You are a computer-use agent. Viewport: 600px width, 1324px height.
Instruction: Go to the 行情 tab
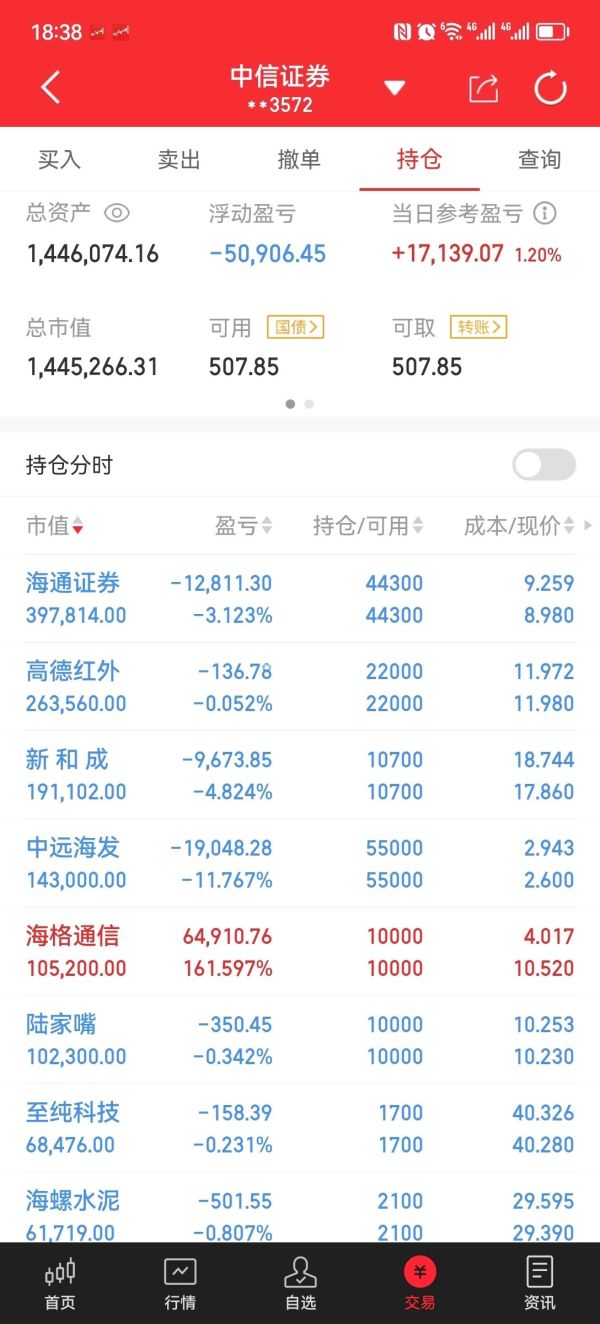tap(180, 1283)
